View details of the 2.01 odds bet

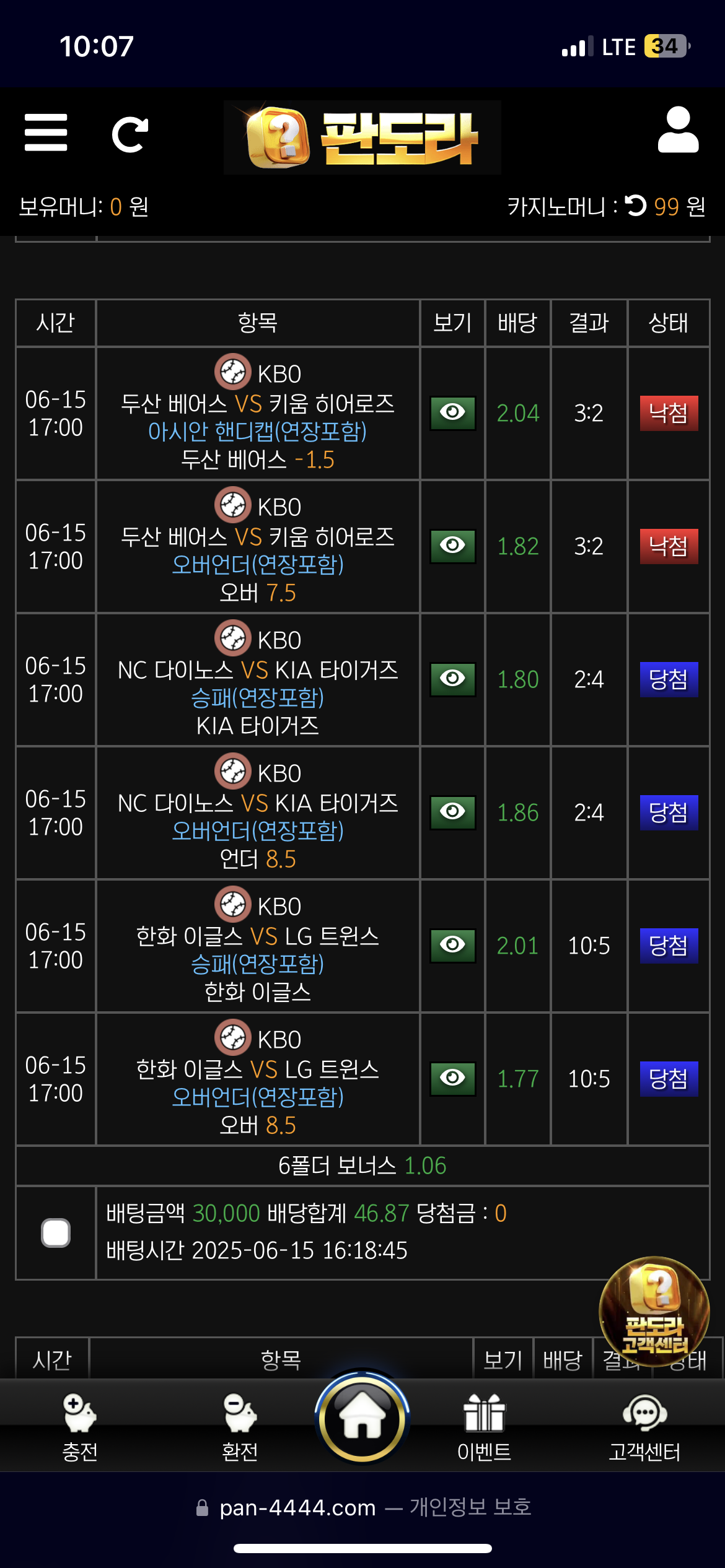453,946
